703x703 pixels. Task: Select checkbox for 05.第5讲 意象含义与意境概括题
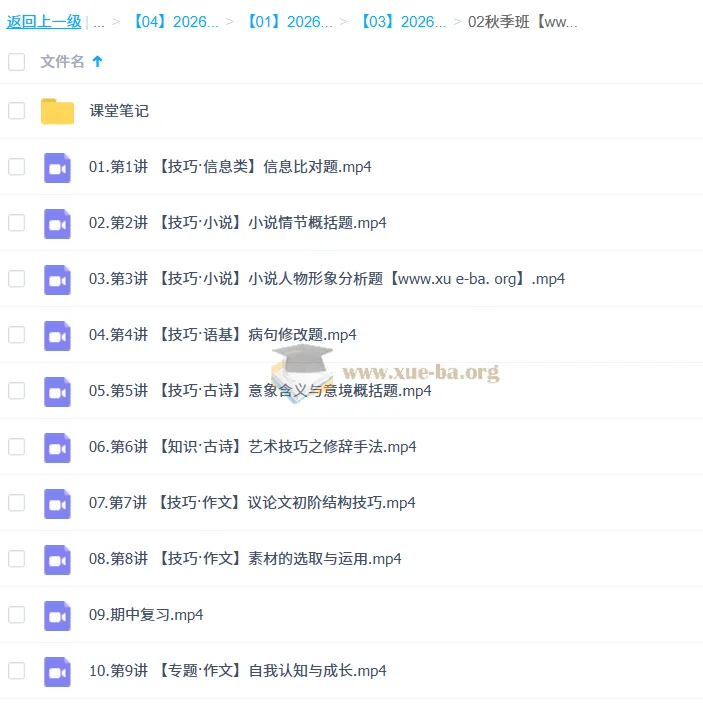pos(16,391)
